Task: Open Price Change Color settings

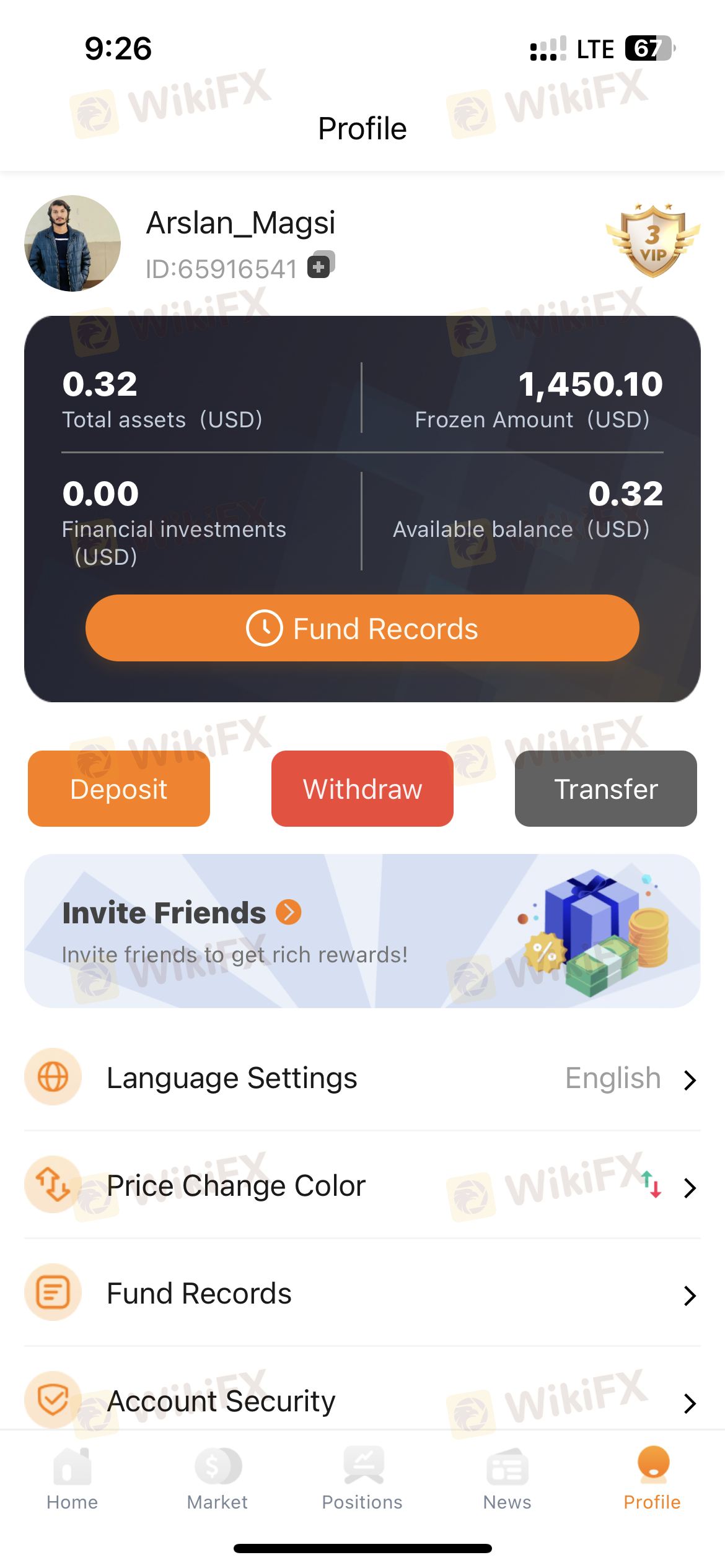Action: tap(362, 1186)
